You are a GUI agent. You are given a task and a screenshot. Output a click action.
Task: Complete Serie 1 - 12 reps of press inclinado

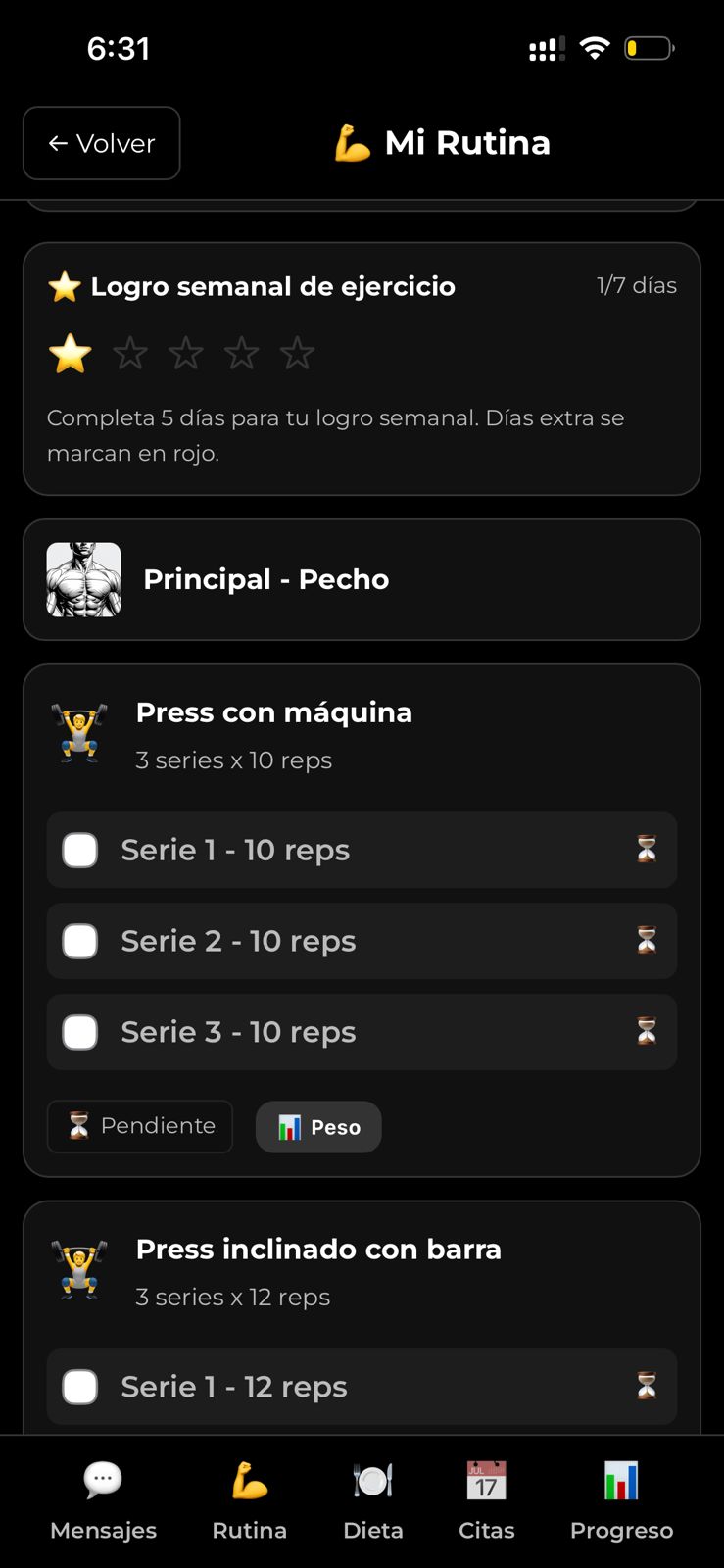(79, 1387)
